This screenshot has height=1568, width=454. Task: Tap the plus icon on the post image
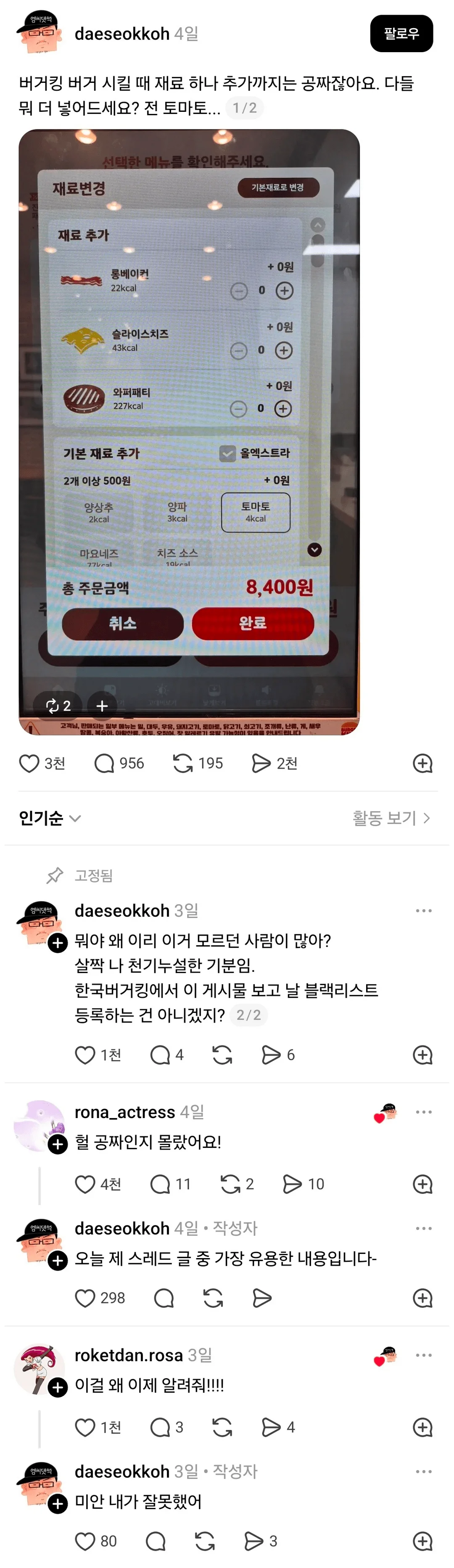point(102,706)
